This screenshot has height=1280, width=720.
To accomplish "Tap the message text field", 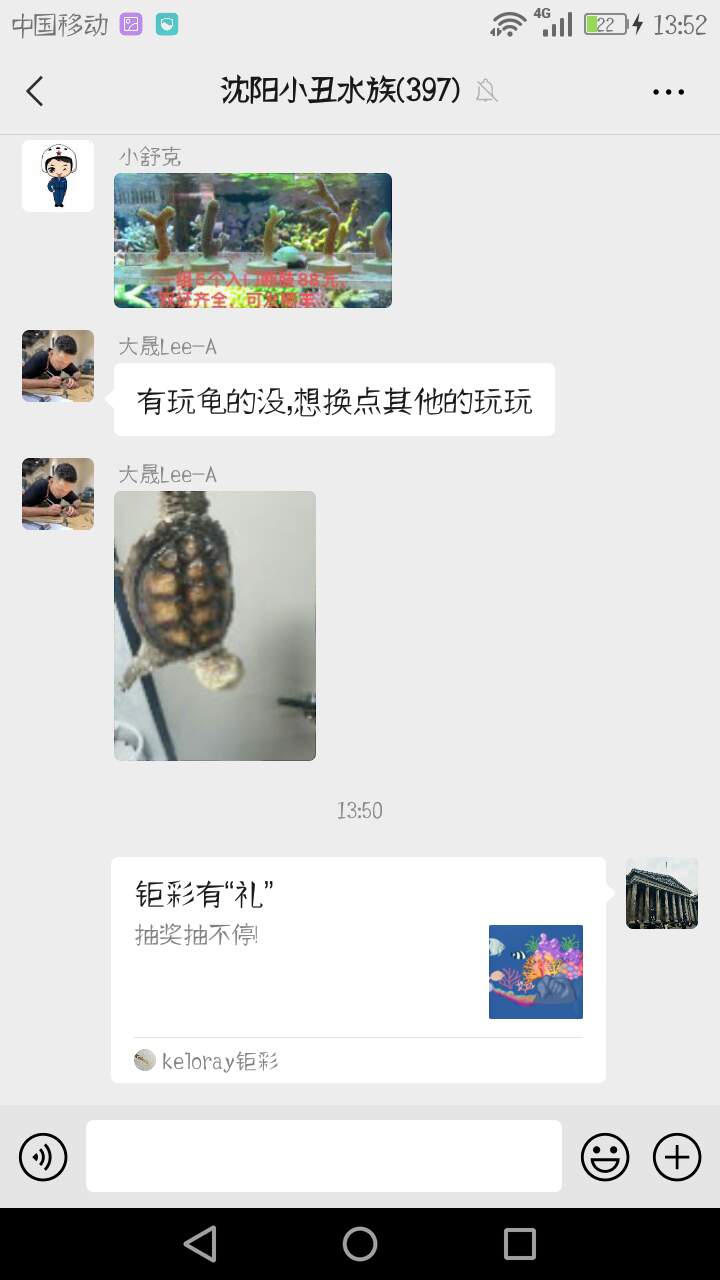I will click(x=323, y=1156).
